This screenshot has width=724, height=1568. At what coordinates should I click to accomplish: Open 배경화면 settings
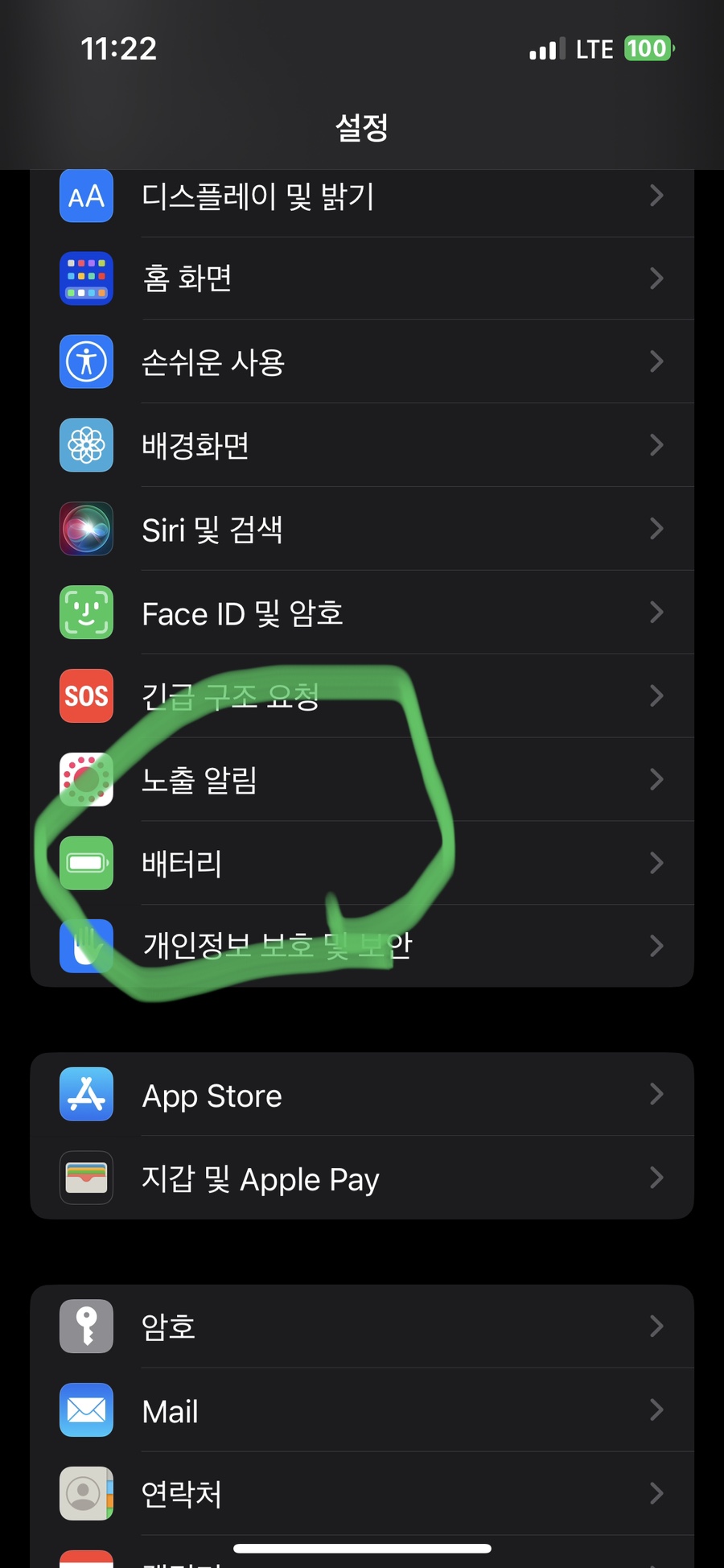[x=195, y=446]
